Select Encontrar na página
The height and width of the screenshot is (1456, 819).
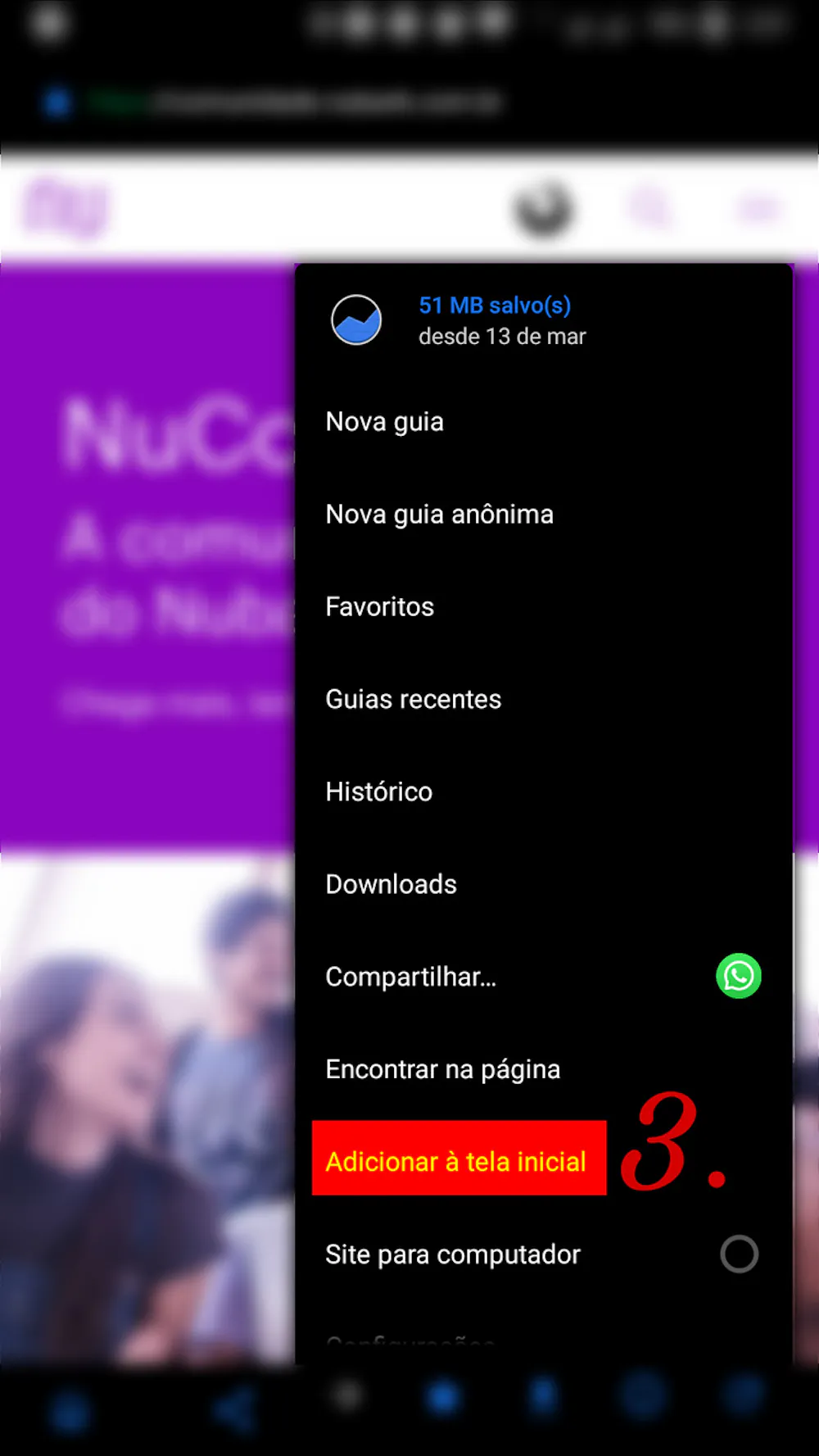pos(442,1070)
